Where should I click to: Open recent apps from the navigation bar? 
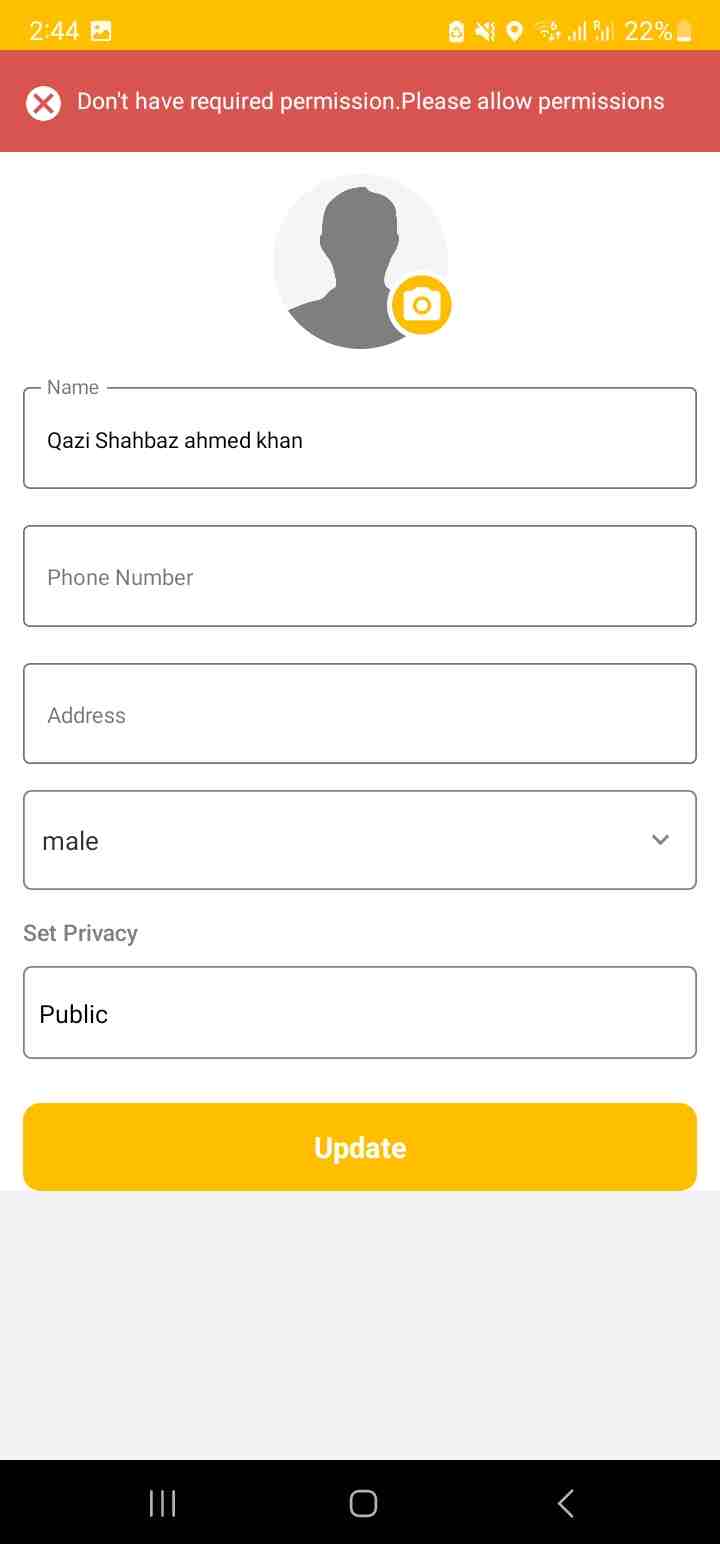162,1503
